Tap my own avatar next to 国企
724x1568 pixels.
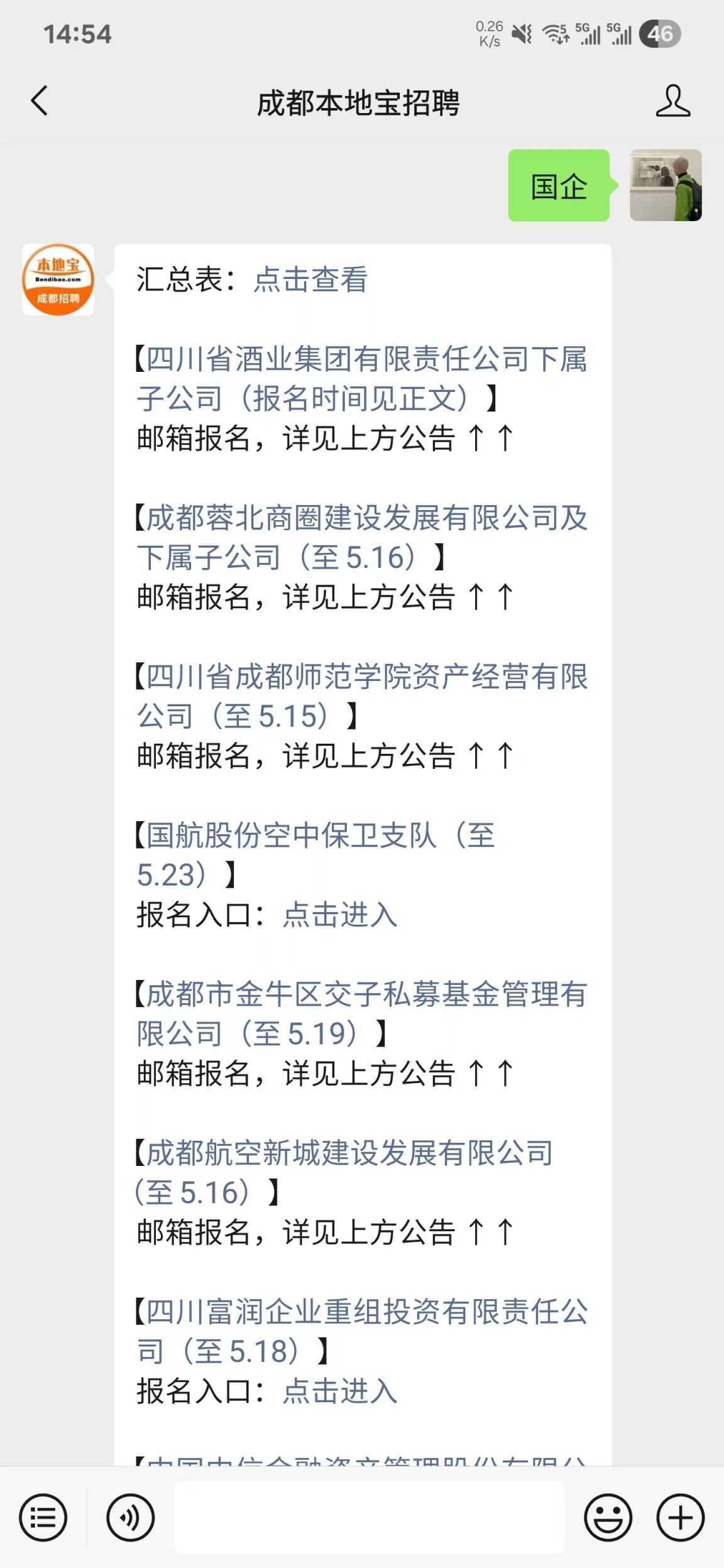pos(666,185)
